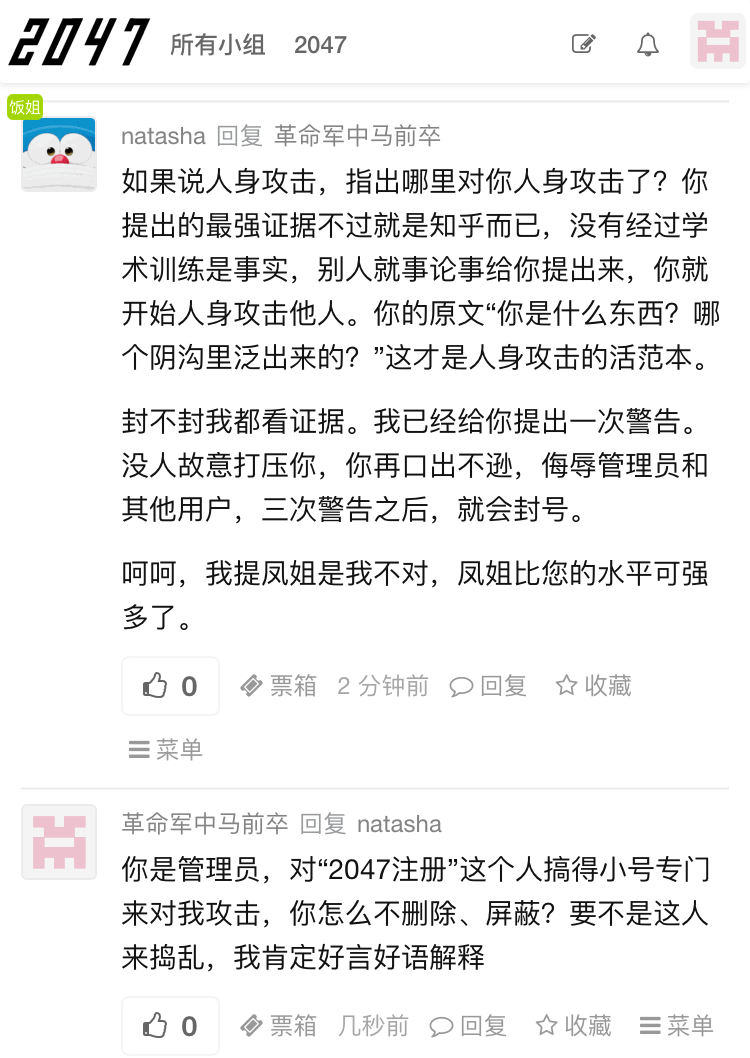This screenshot has width=750, height=1058.
Task: Open natasha's profile from the first comment
Action: [x=163, y=136]
